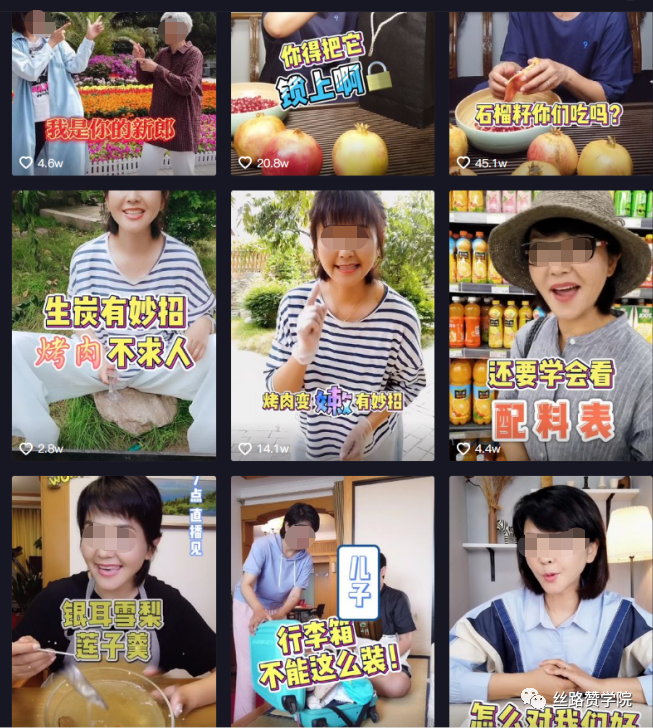Open the video '我是你的新郎'
Image resolution: width=653 pixels, height=728 pixels.
point(113,93)
